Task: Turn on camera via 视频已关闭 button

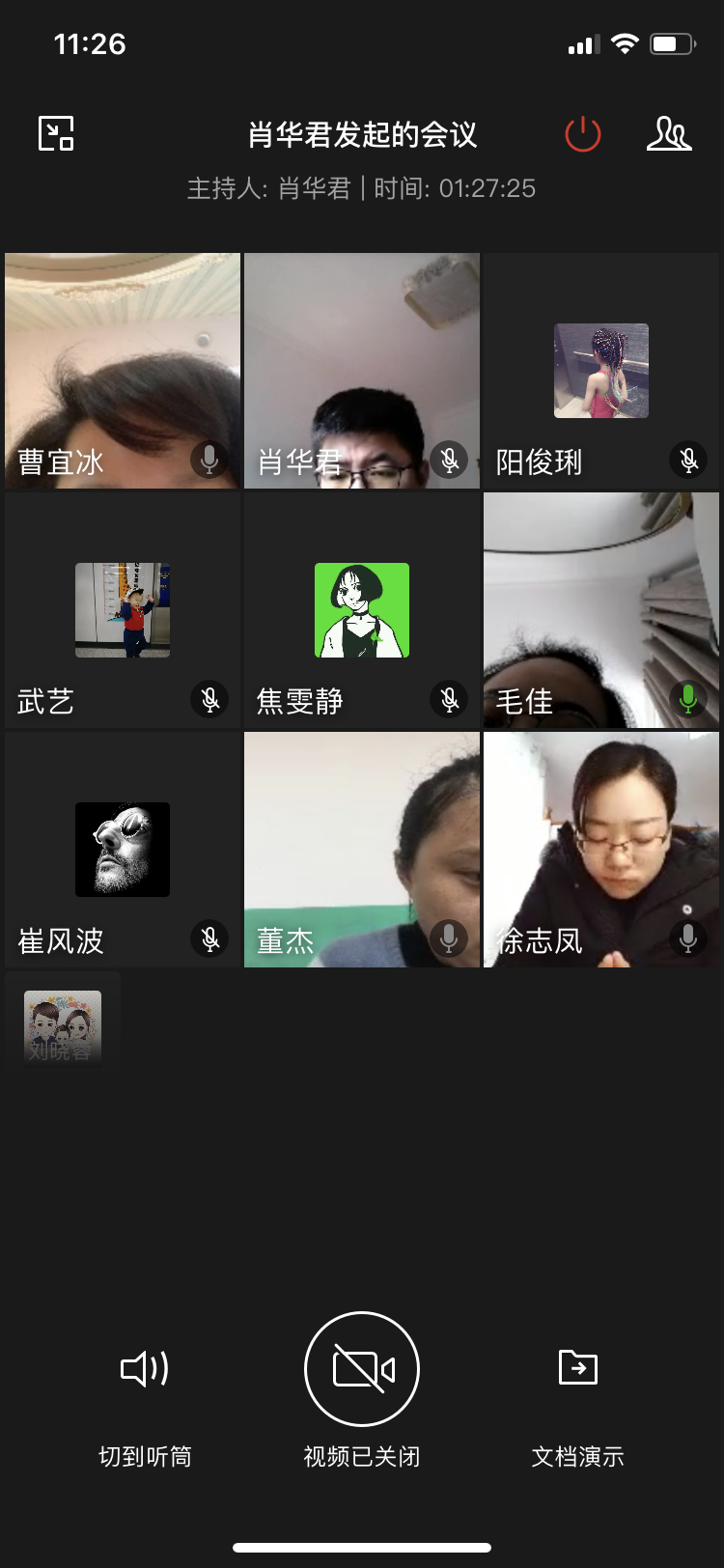Action: pos(362,1369)
